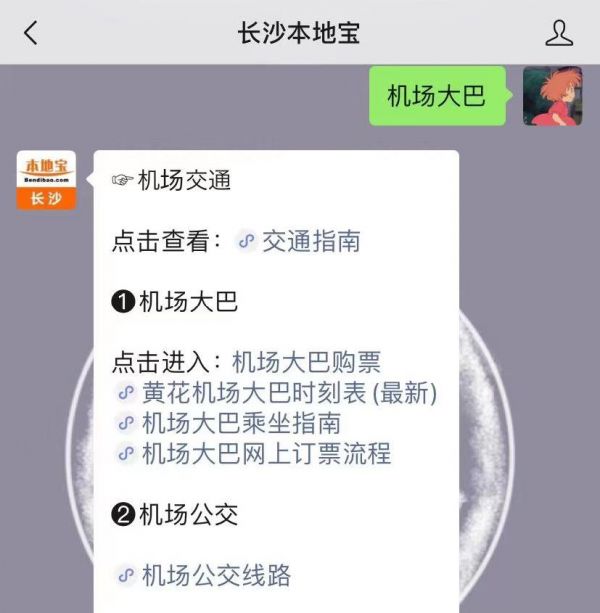
Task: Tap my own avatar beside 机场大巴
Action: [553, 96]
